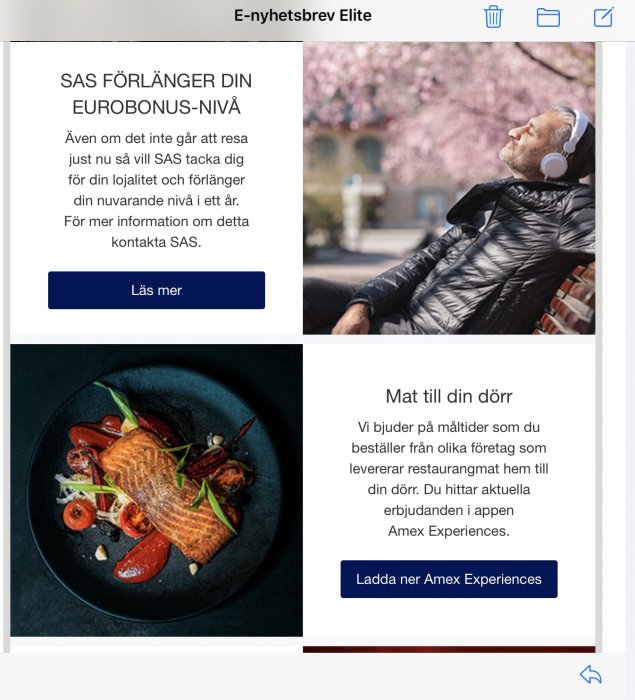Select Ladda ner Amex Experiences
Viewport: 635px width, 700px height.
449,579
